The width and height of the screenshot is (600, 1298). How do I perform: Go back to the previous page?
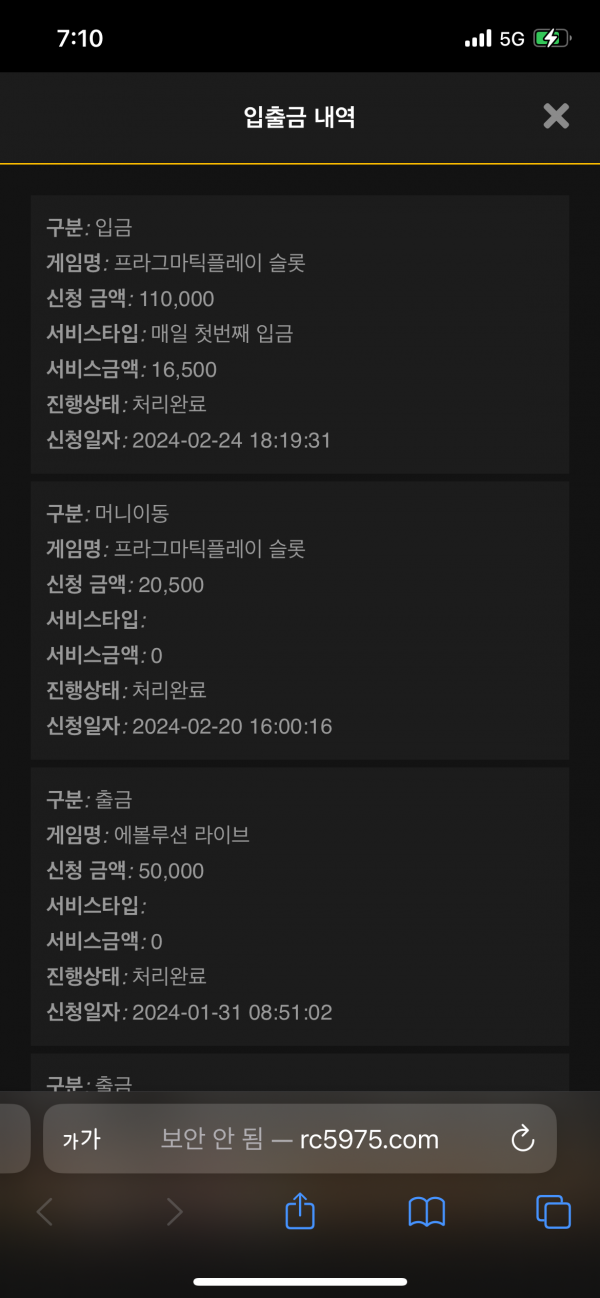click(x=44, y=1212)
